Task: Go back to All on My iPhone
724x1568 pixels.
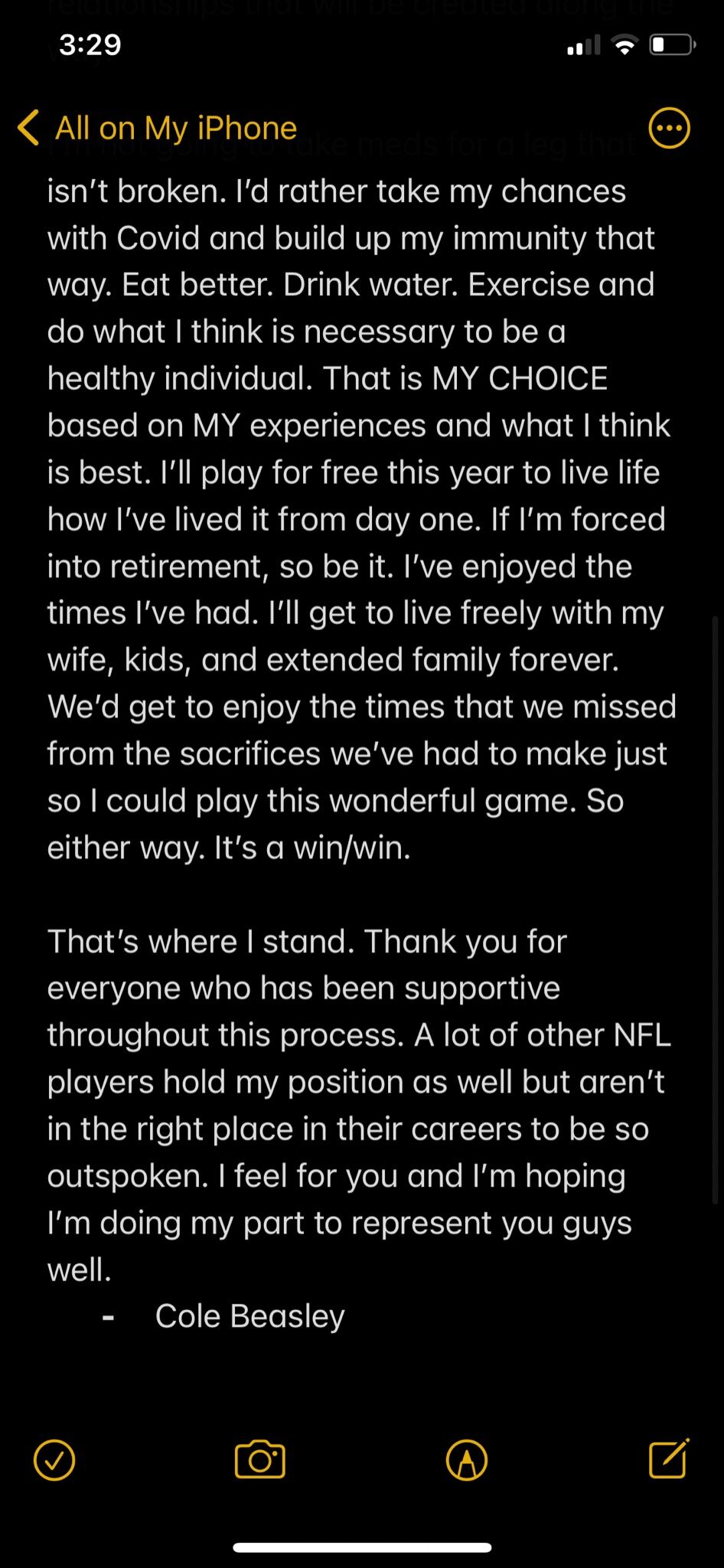Action: coord(157,128)
